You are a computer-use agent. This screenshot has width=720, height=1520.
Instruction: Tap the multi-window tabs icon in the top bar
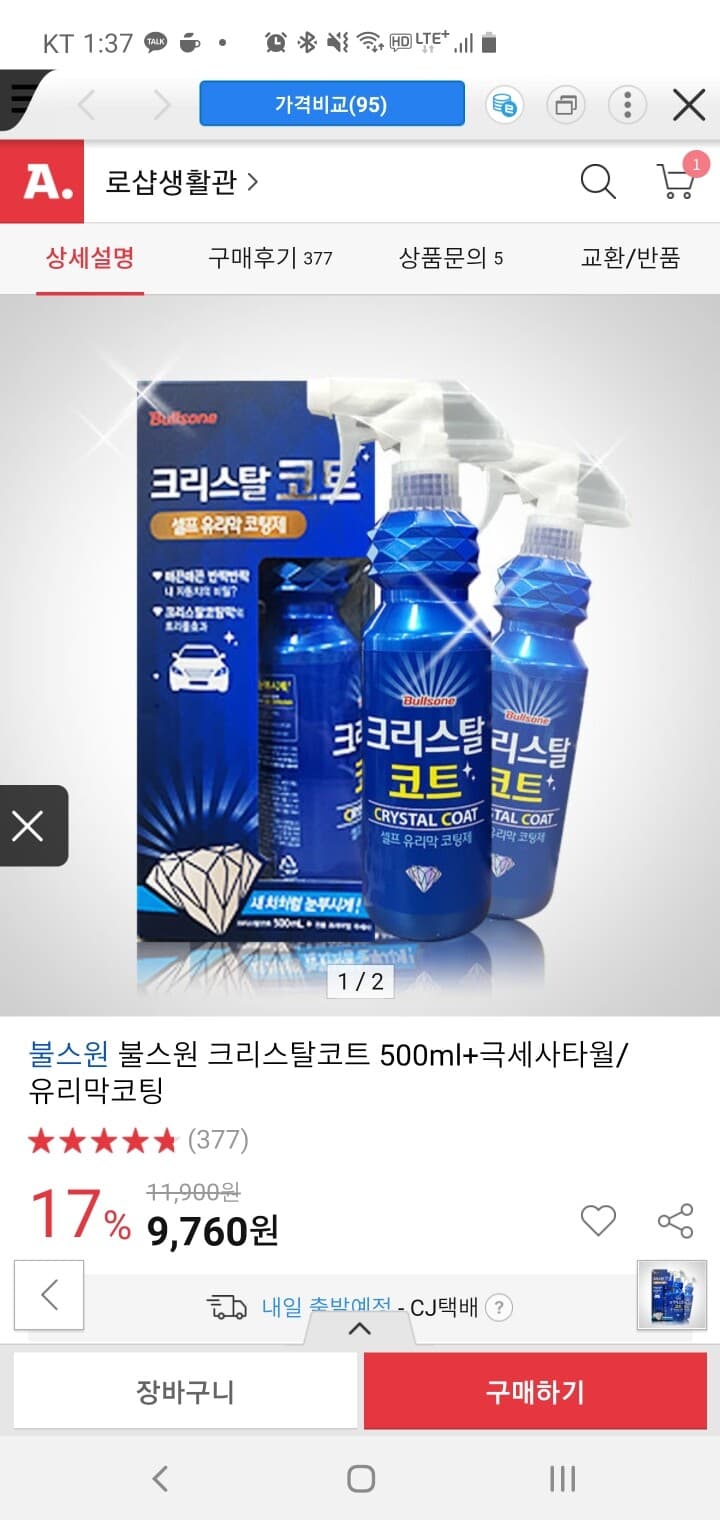point(566,104)
